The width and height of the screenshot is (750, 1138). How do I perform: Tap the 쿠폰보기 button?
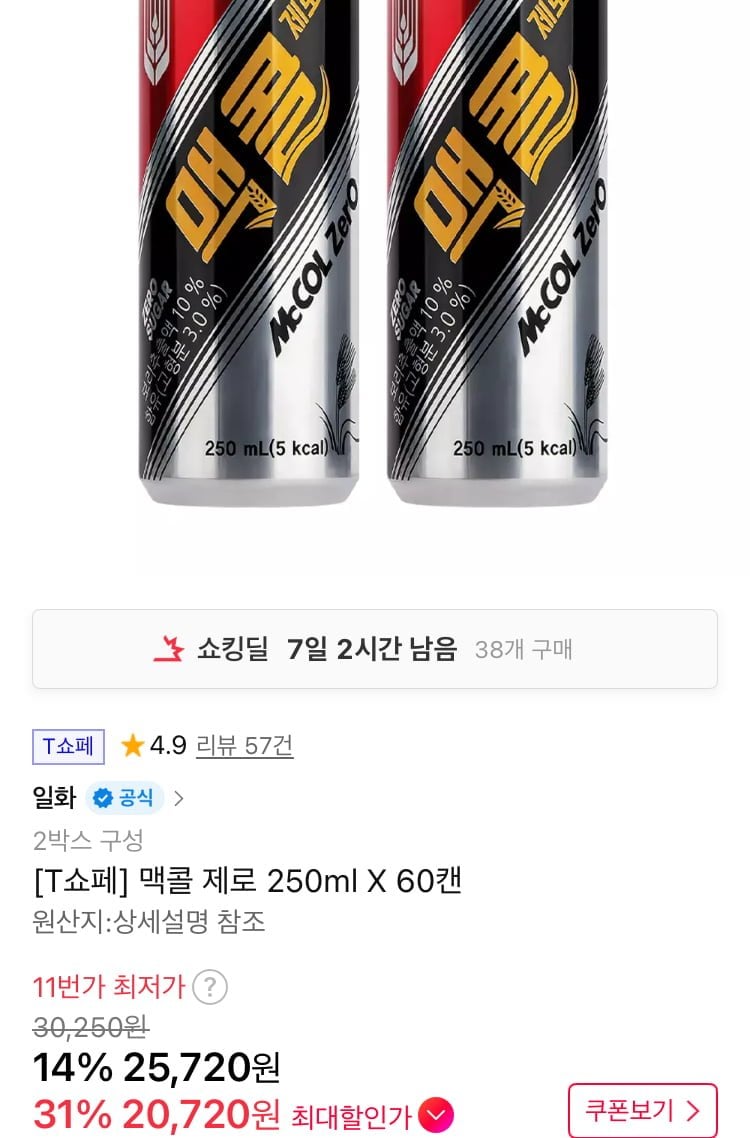642,1111
